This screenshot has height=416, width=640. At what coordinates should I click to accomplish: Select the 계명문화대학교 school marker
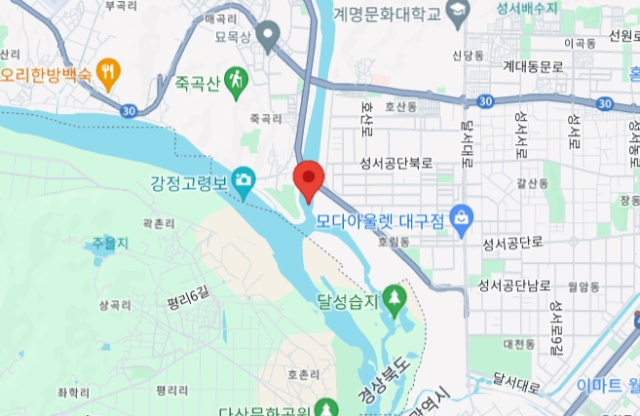coord(458,14)
